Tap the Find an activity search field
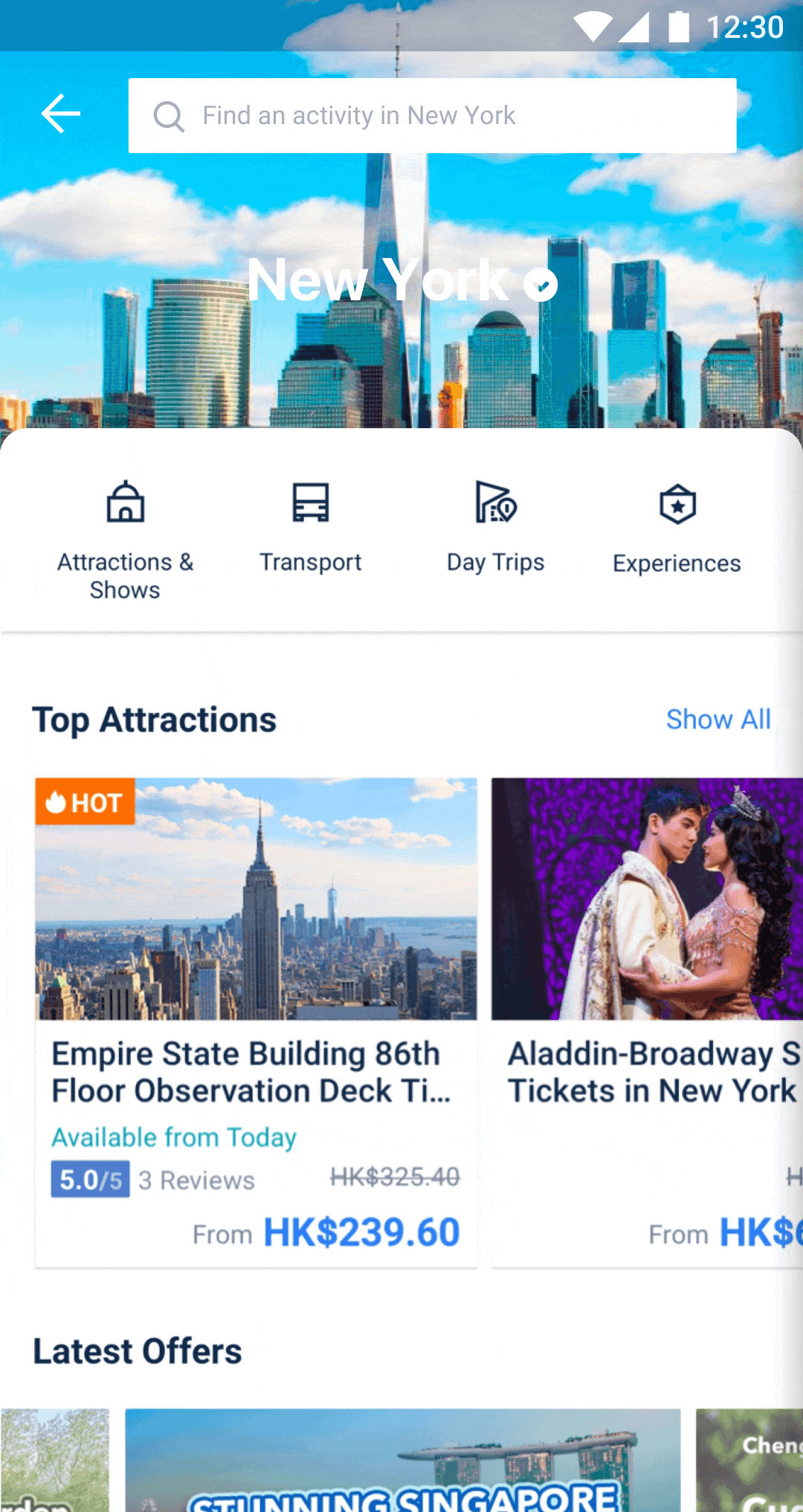This screenshot has width=803, height=1512. coord(432,116)
